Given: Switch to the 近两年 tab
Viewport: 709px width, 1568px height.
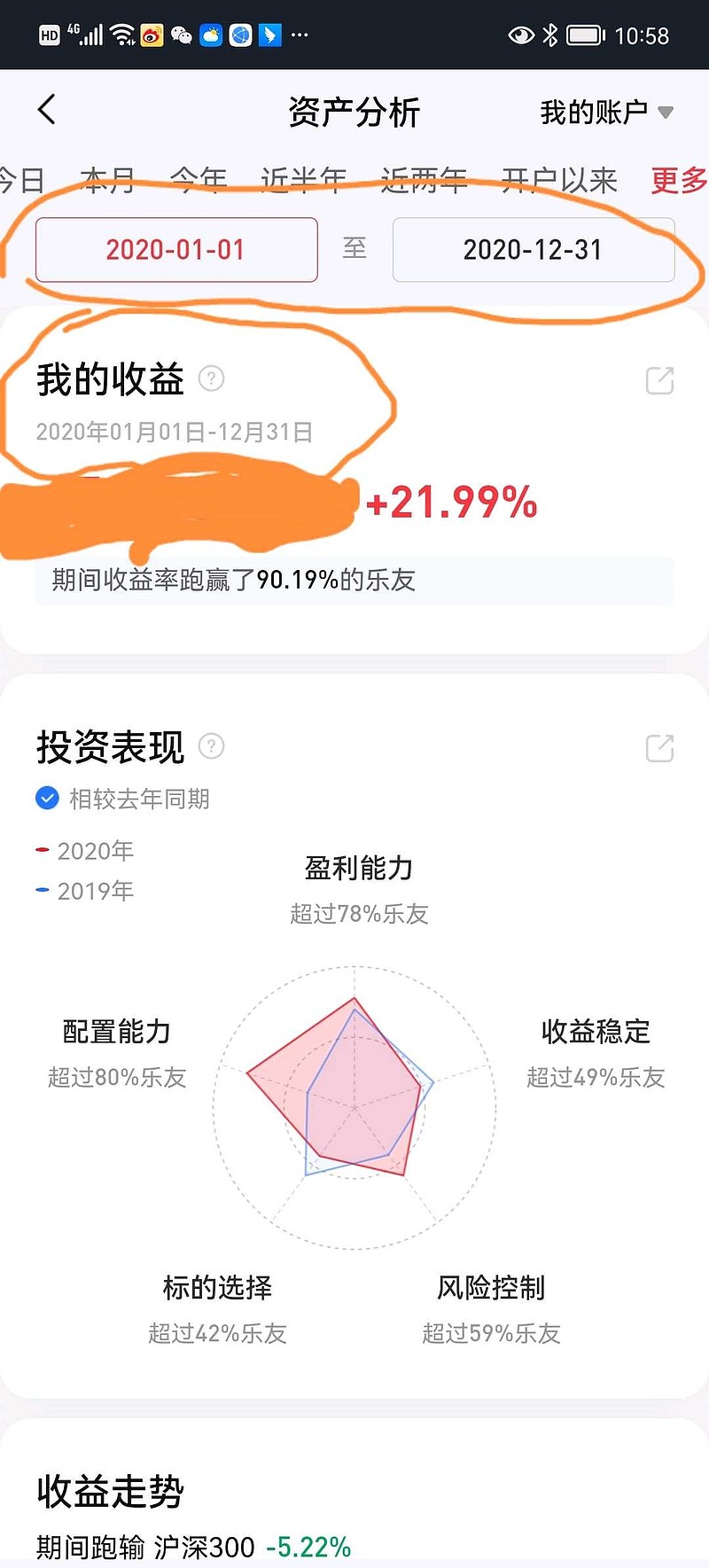Looking at the screenshot, I should coord(424,181).
